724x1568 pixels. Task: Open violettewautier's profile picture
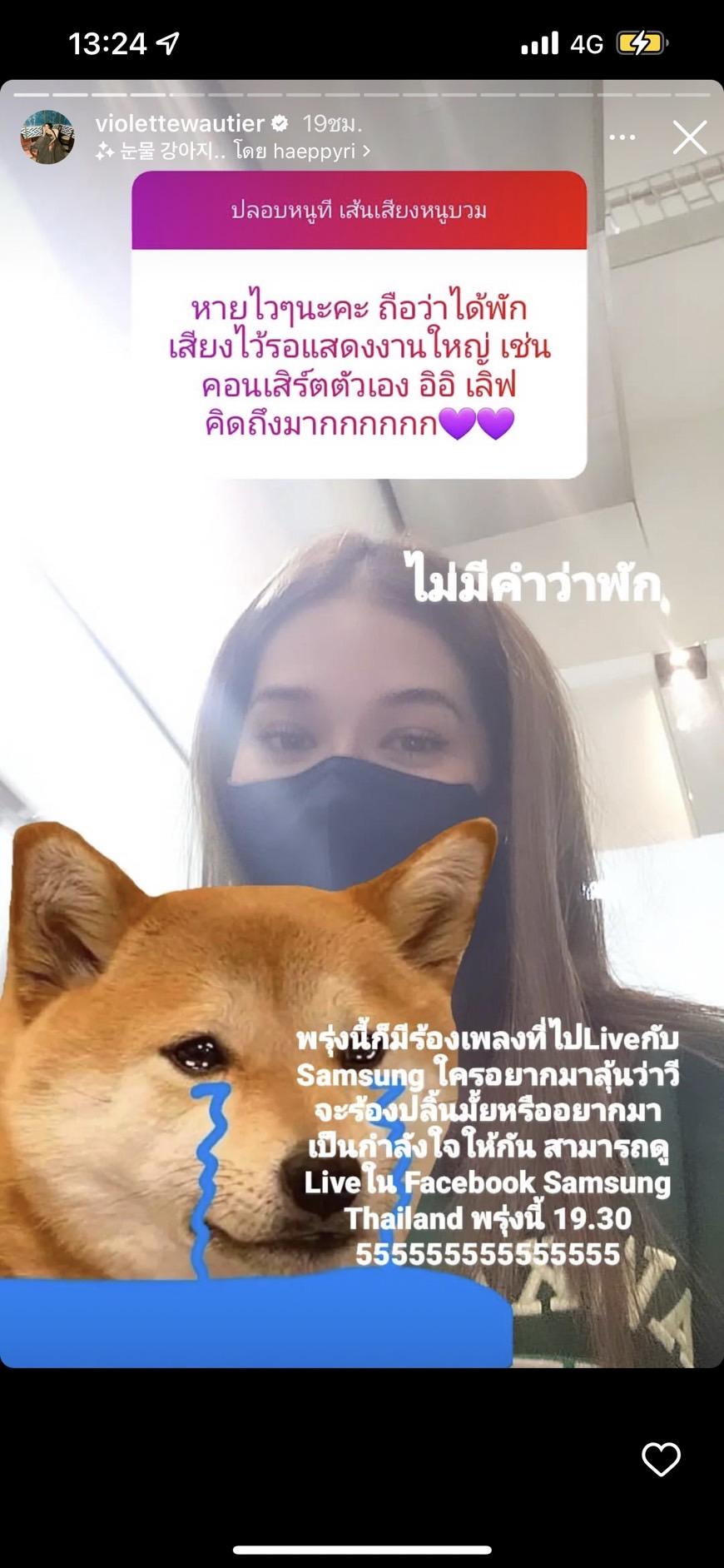click(x=47, y=137)
